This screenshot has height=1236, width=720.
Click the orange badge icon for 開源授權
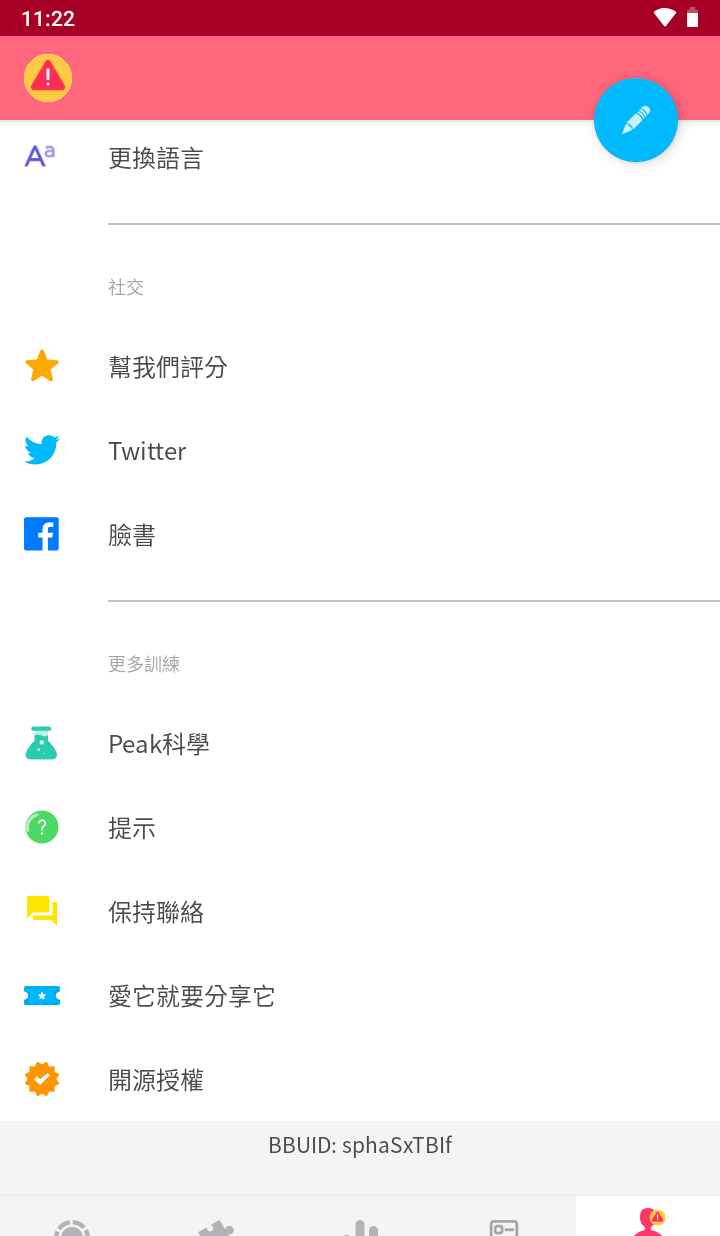[41, 1079]
